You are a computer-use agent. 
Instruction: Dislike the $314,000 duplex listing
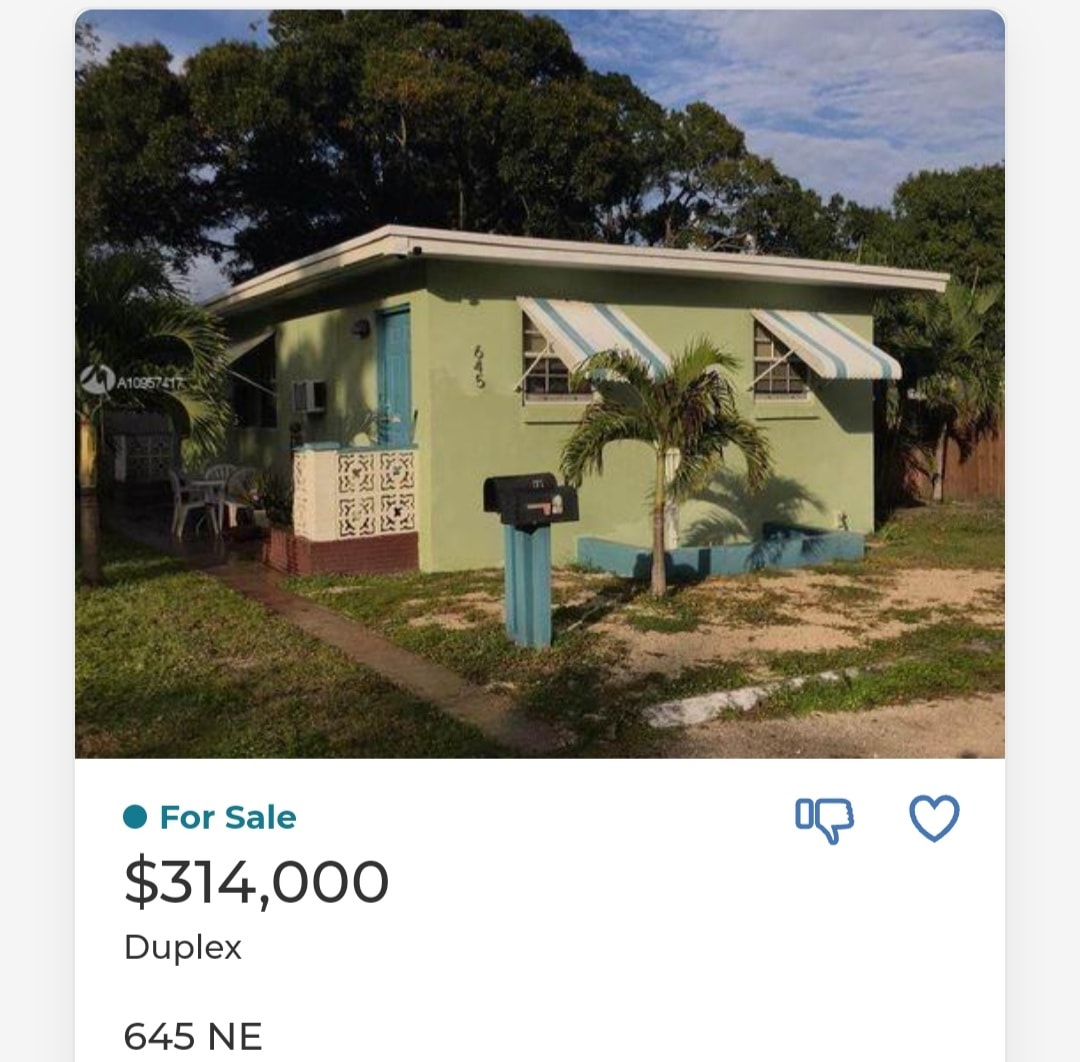click(x=825, y=819)
